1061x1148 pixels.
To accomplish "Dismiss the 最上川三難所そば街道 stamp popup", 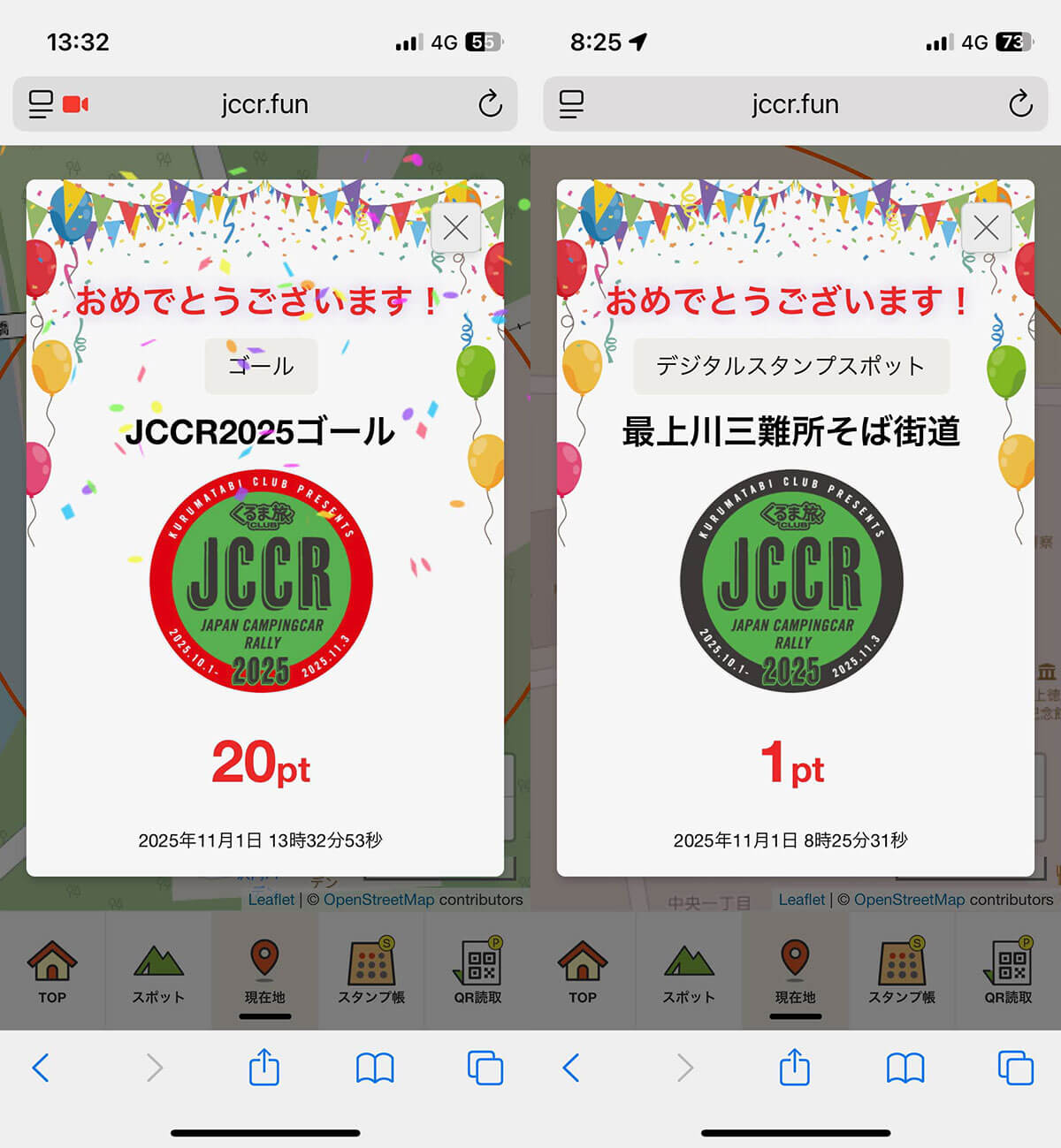I will pos(986,227).
